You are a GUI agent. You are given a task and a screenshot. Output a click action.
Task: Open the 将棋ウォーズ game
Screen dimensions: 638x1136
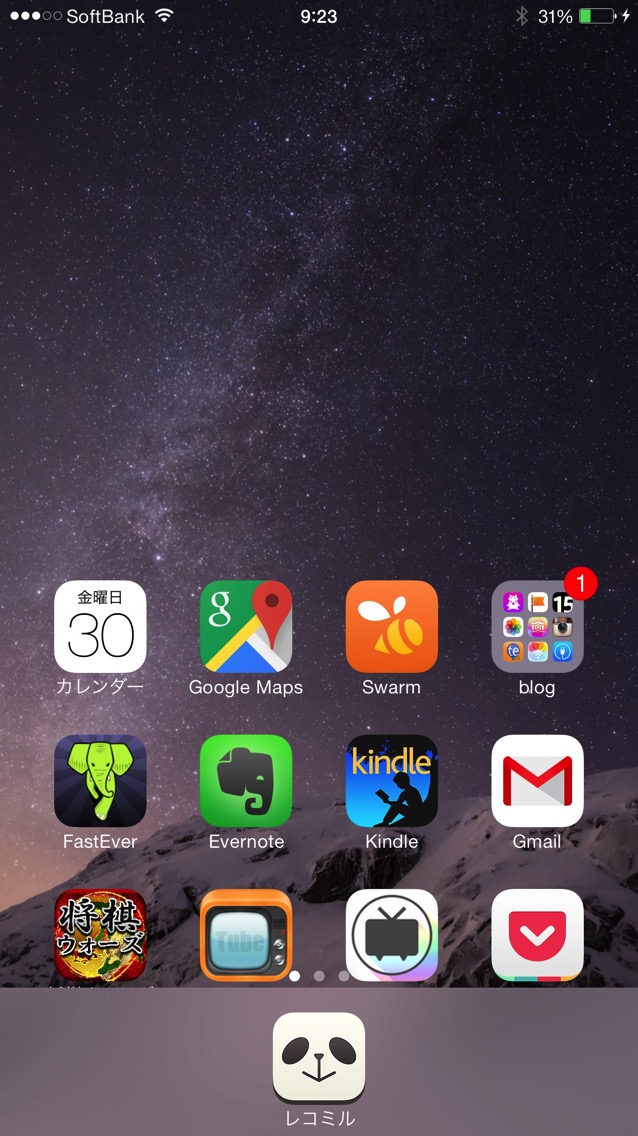(x=100, y=935)
